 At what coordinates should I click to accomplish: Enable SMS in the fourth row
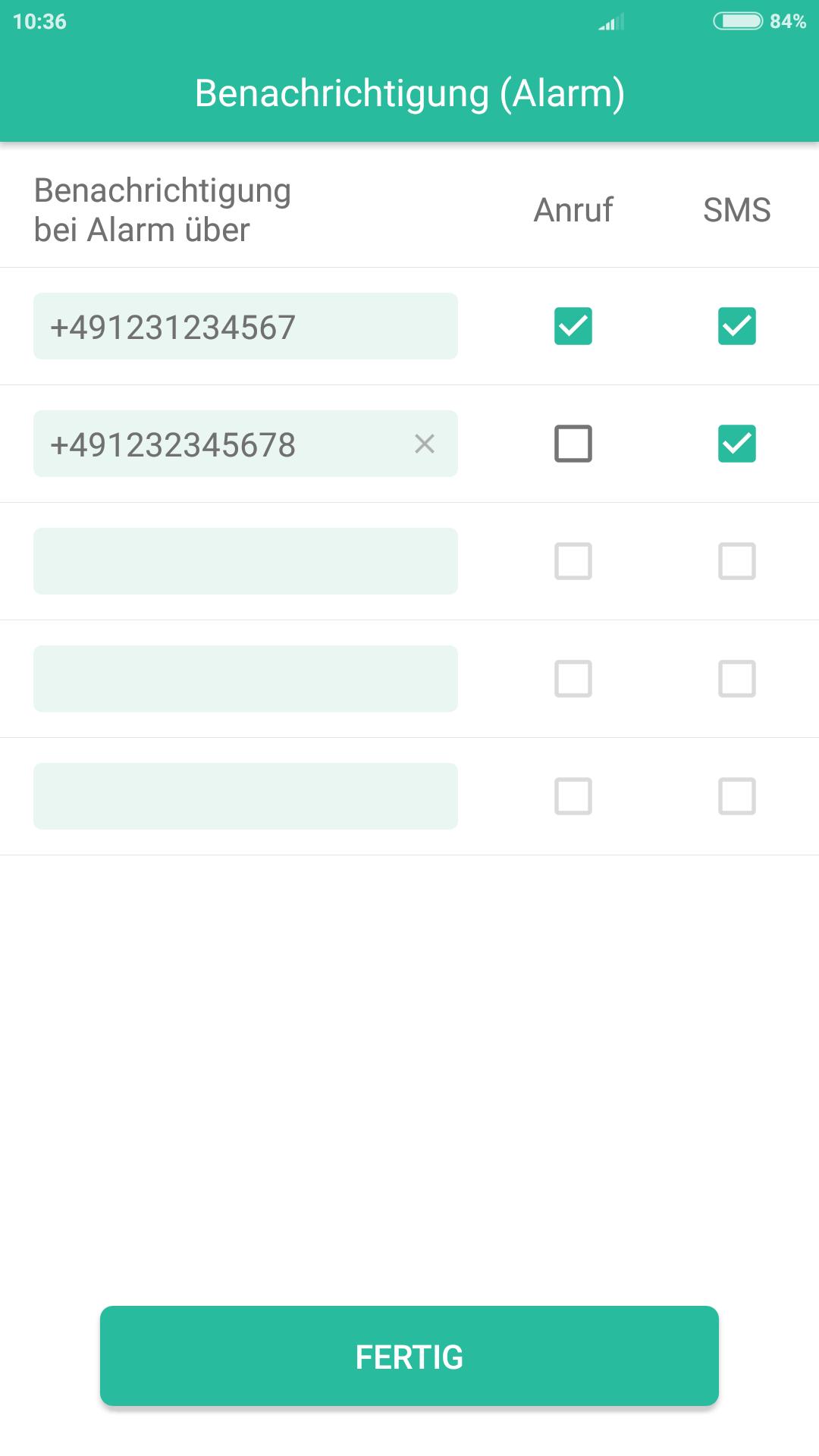736,679
